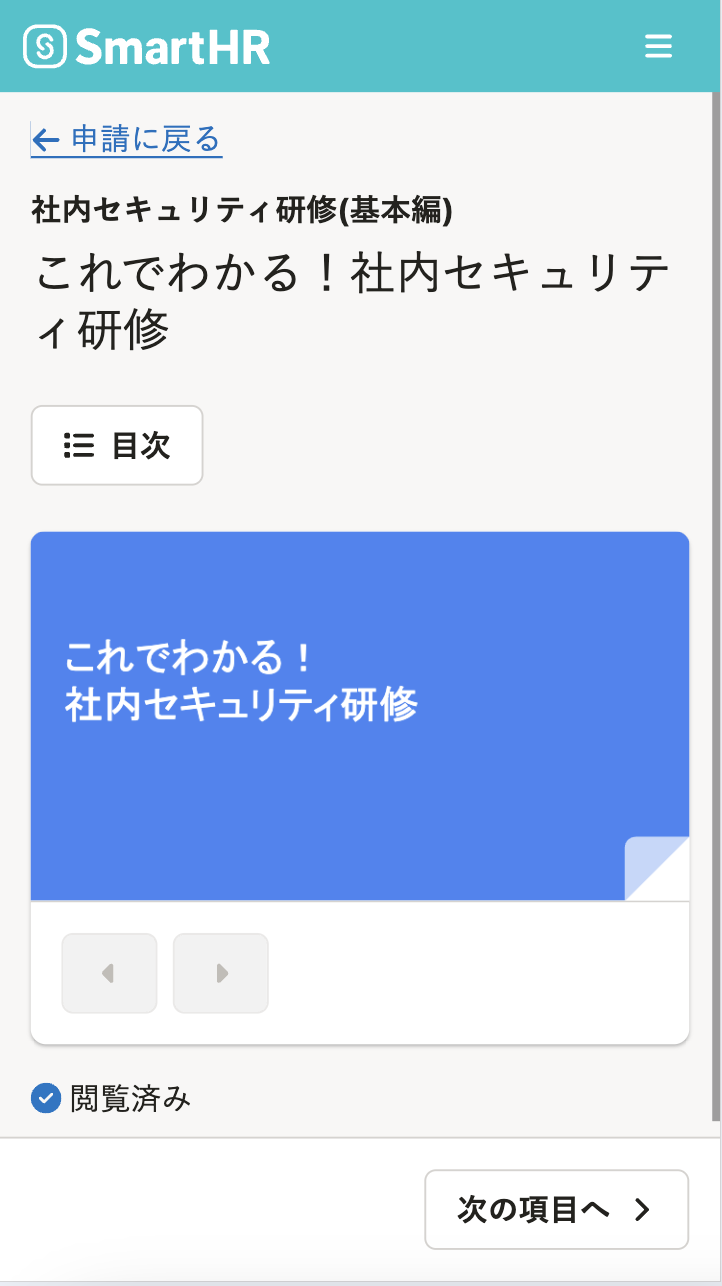Open the 目次 table of contents
722x1286 pixels.
click(117, 445)
